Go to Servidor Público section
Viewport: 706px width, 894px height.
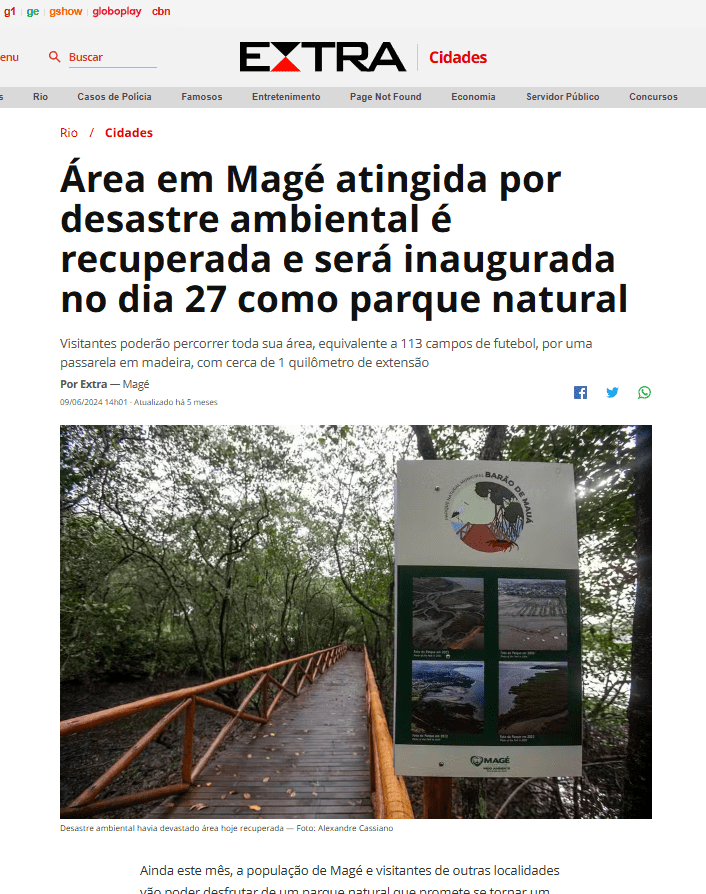[x=563, y=97]
